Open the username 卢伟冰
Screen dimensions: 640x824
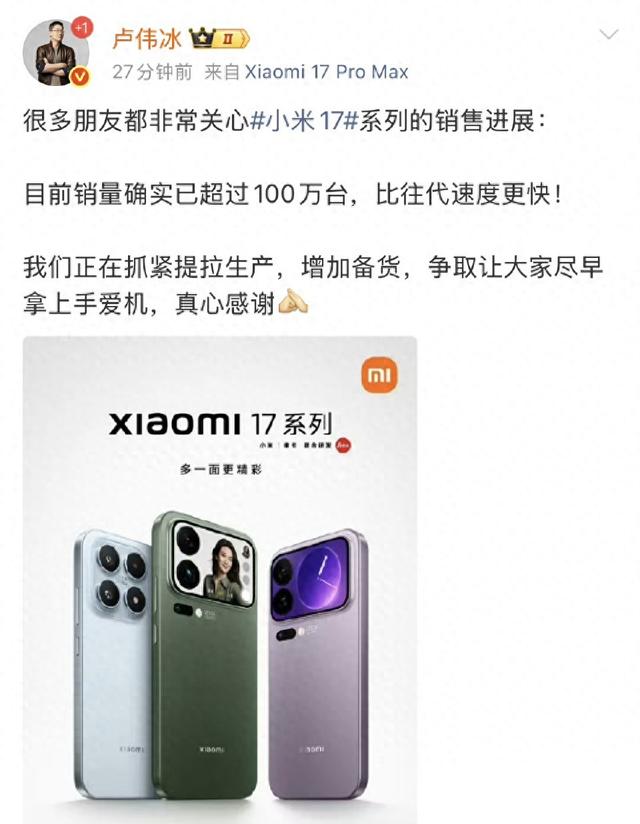[x=147, y=39]
